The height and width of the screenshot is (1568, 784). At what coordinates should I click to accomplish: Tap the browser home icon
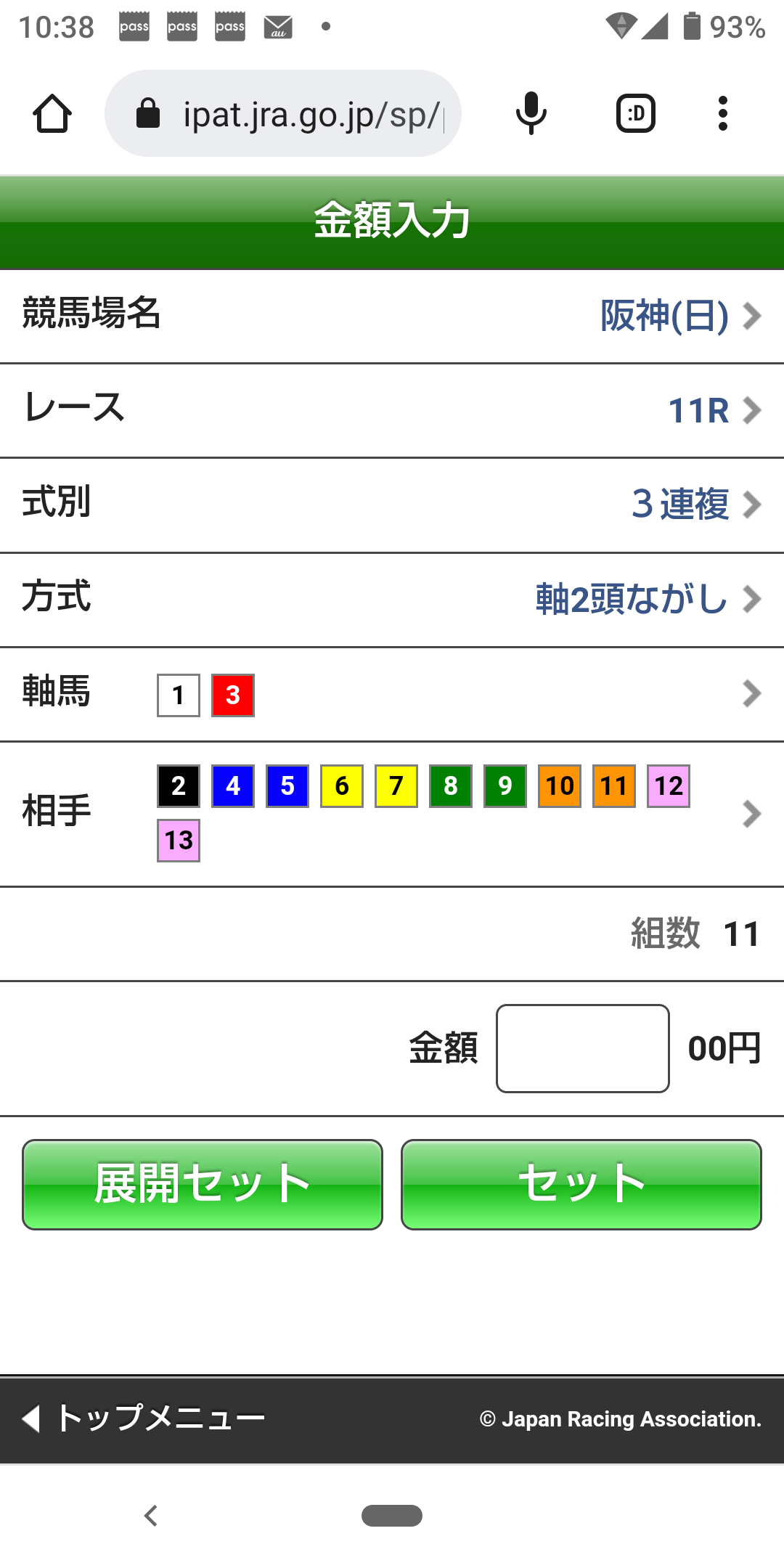pyautogui.click(x=52, y=114)
